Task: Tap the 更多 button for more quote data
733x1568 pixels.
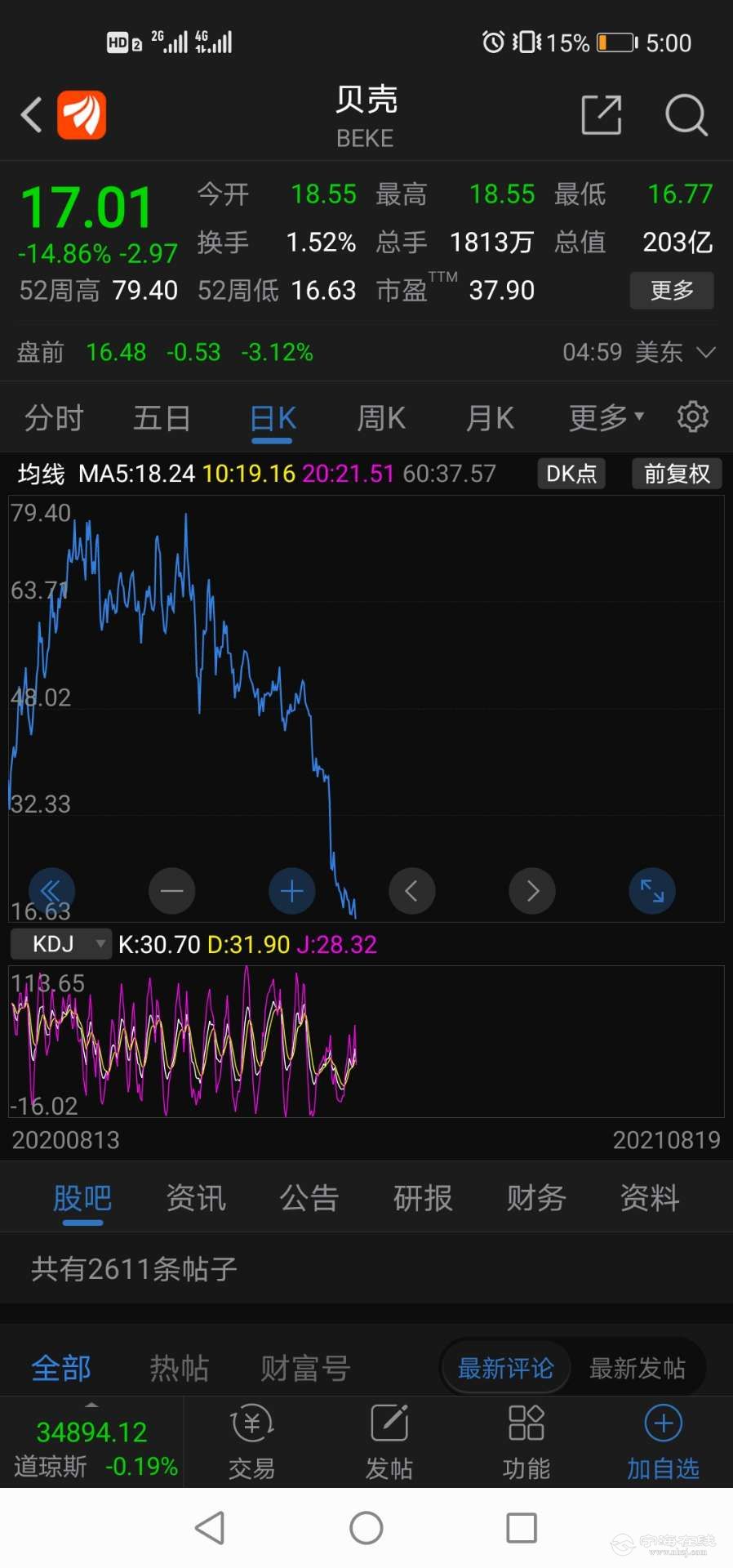Action: 671,291
